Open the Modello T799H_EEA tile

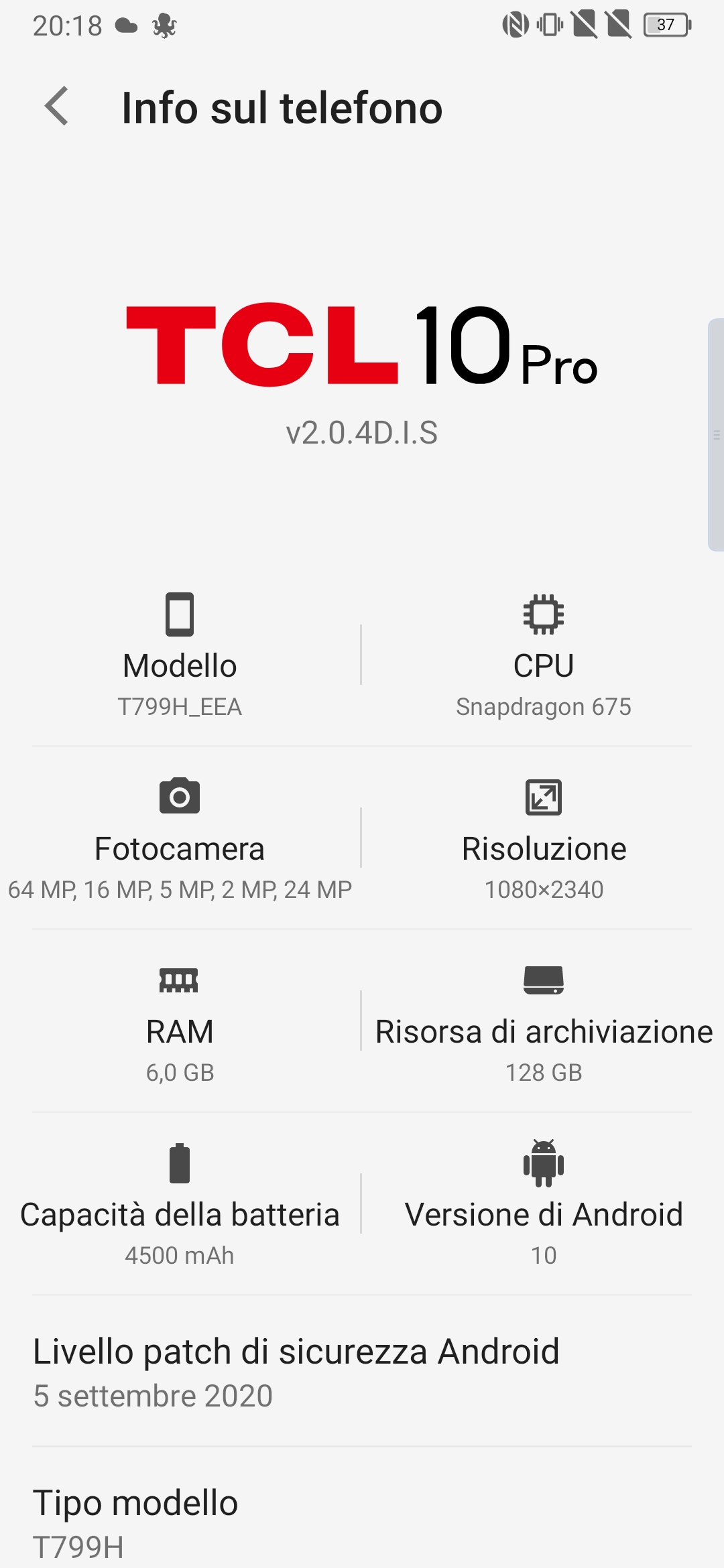click(180, 655)
